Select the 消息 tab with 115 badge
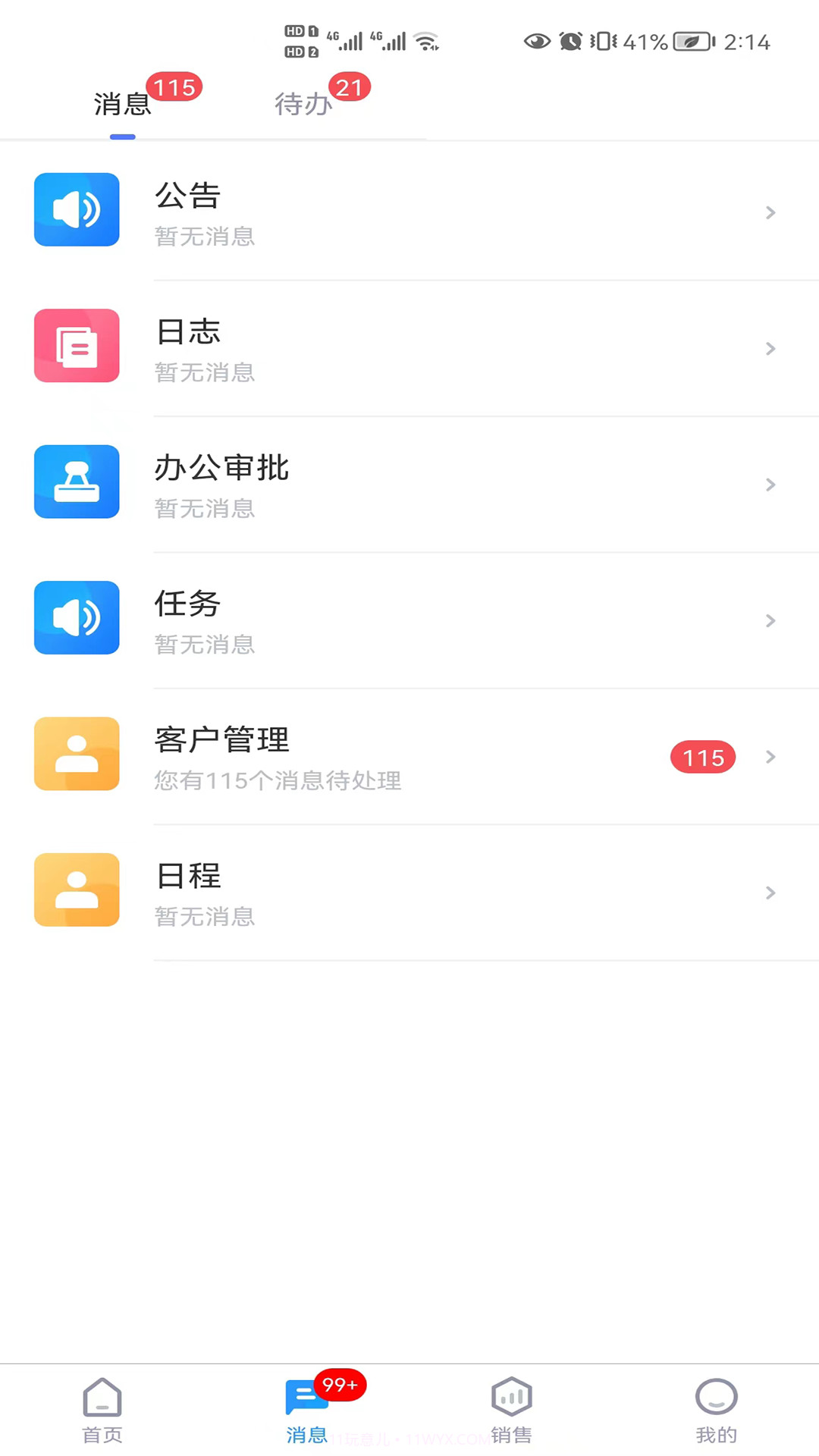Viewport: 819px width, 1456px height. tap(121, 104)
